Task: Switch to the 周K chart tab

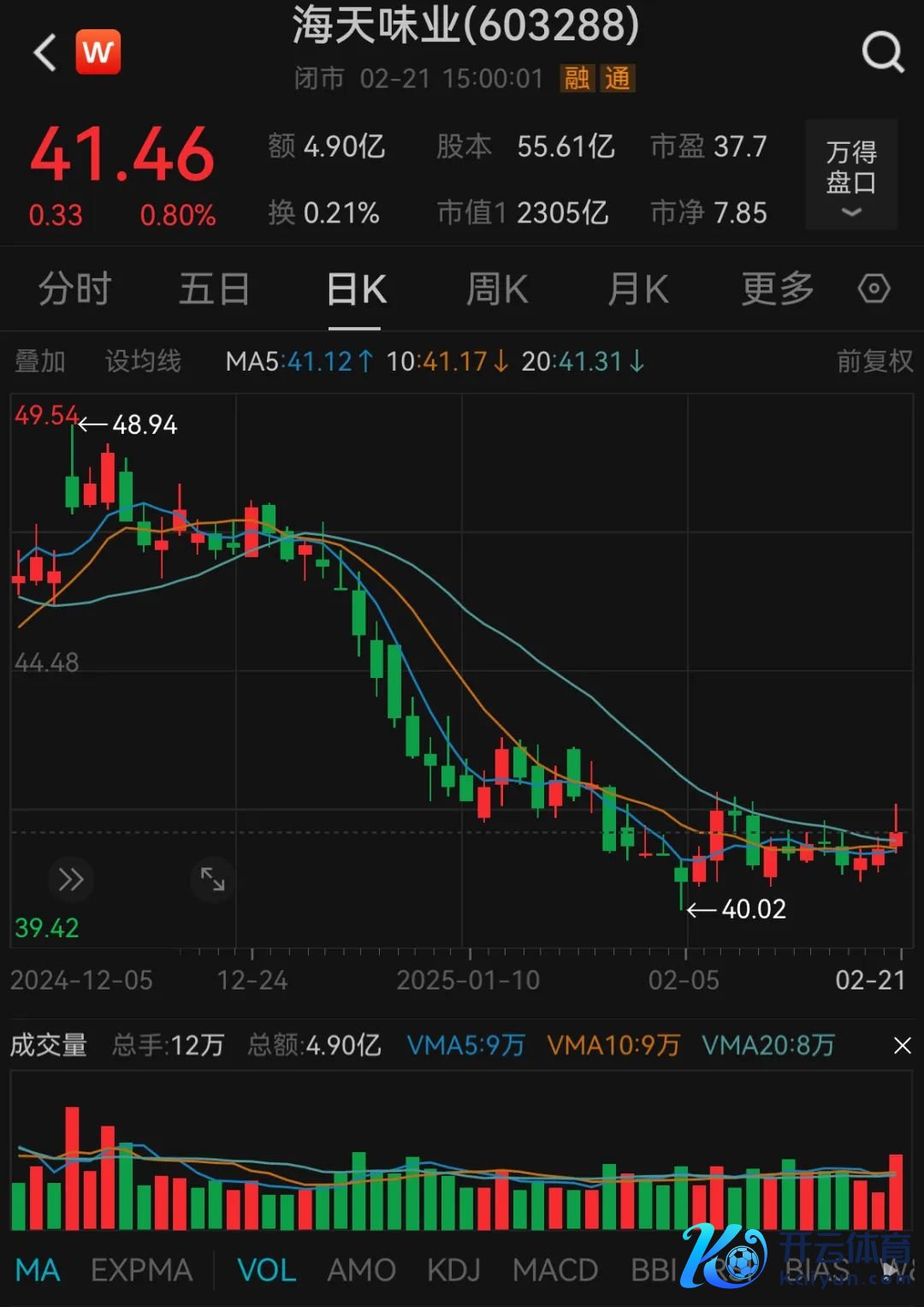Action: click(497, 289)
